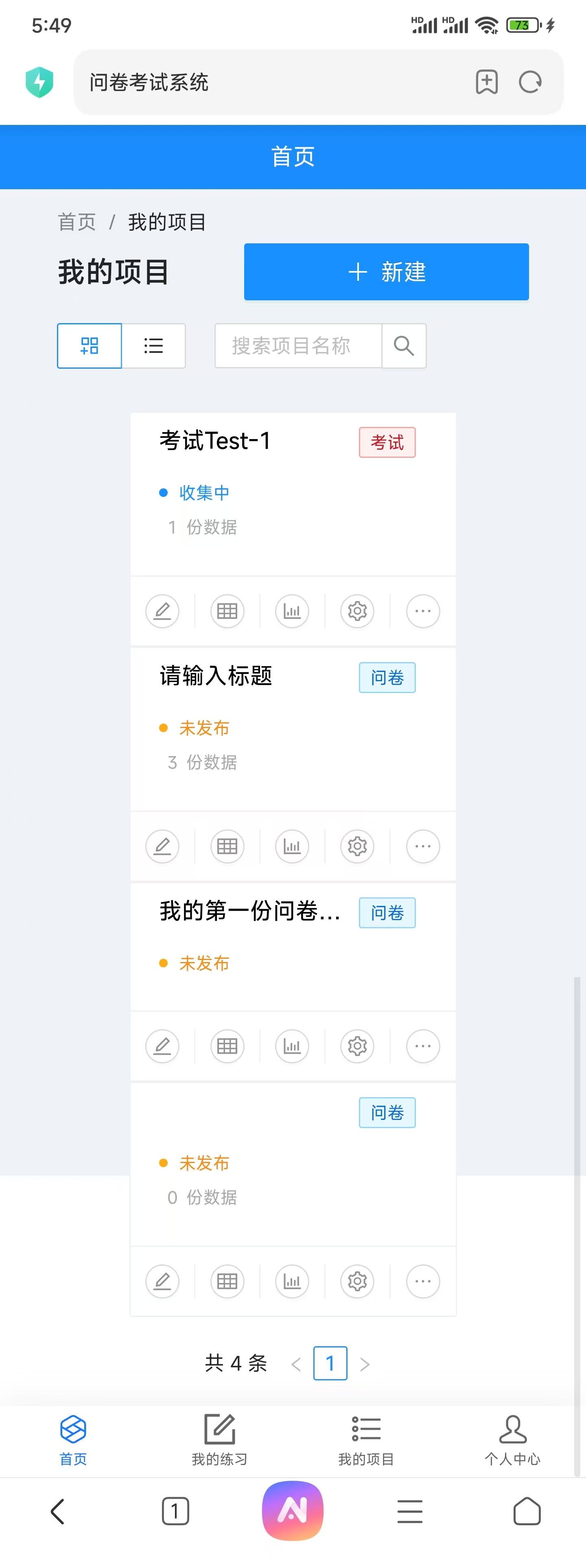Screen dimensions: 586x1568
Task: Open the data table for 考试Test-1
Action: [x=227, y=610]
